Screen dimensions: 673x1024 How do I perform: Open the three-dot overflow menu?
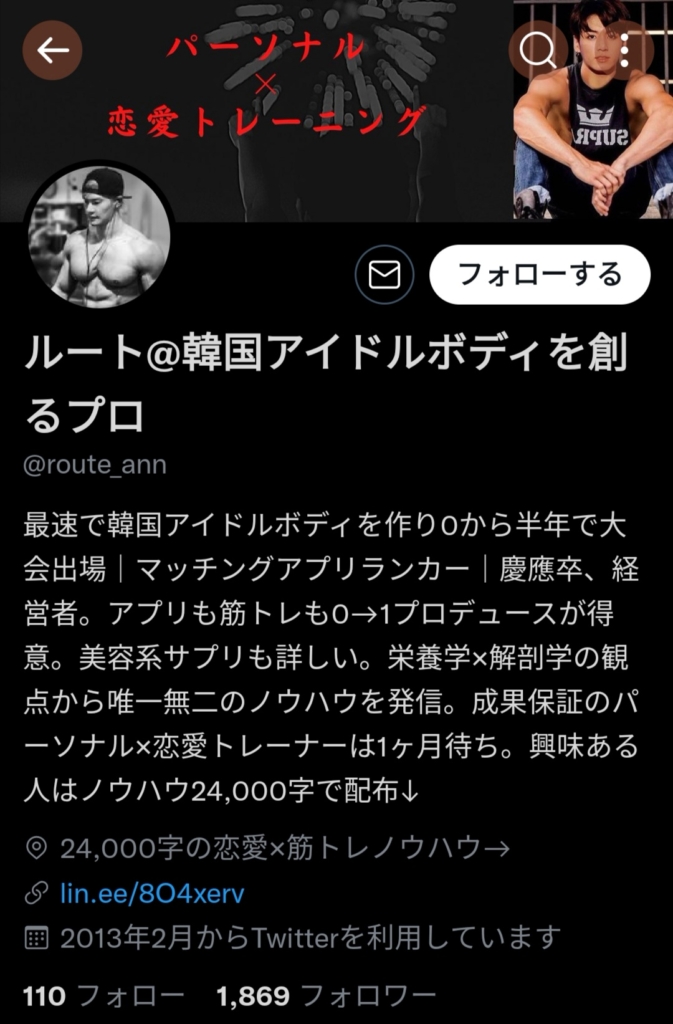(x=625, y=50)
